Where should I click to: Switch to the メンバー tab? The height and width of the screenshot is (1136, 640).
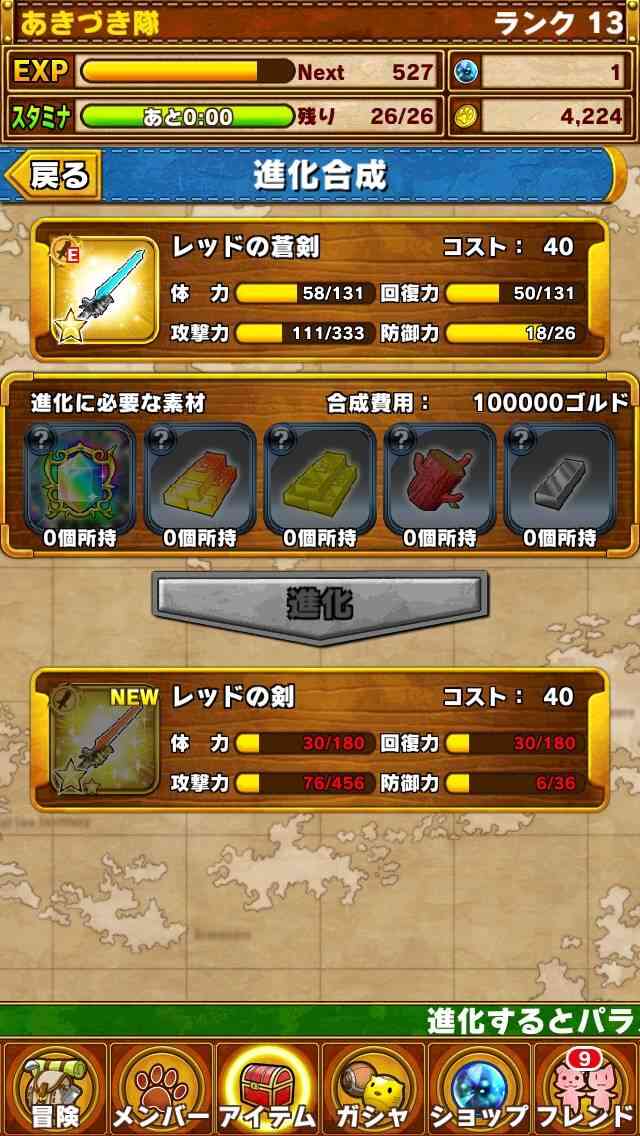pos(161,1089)
